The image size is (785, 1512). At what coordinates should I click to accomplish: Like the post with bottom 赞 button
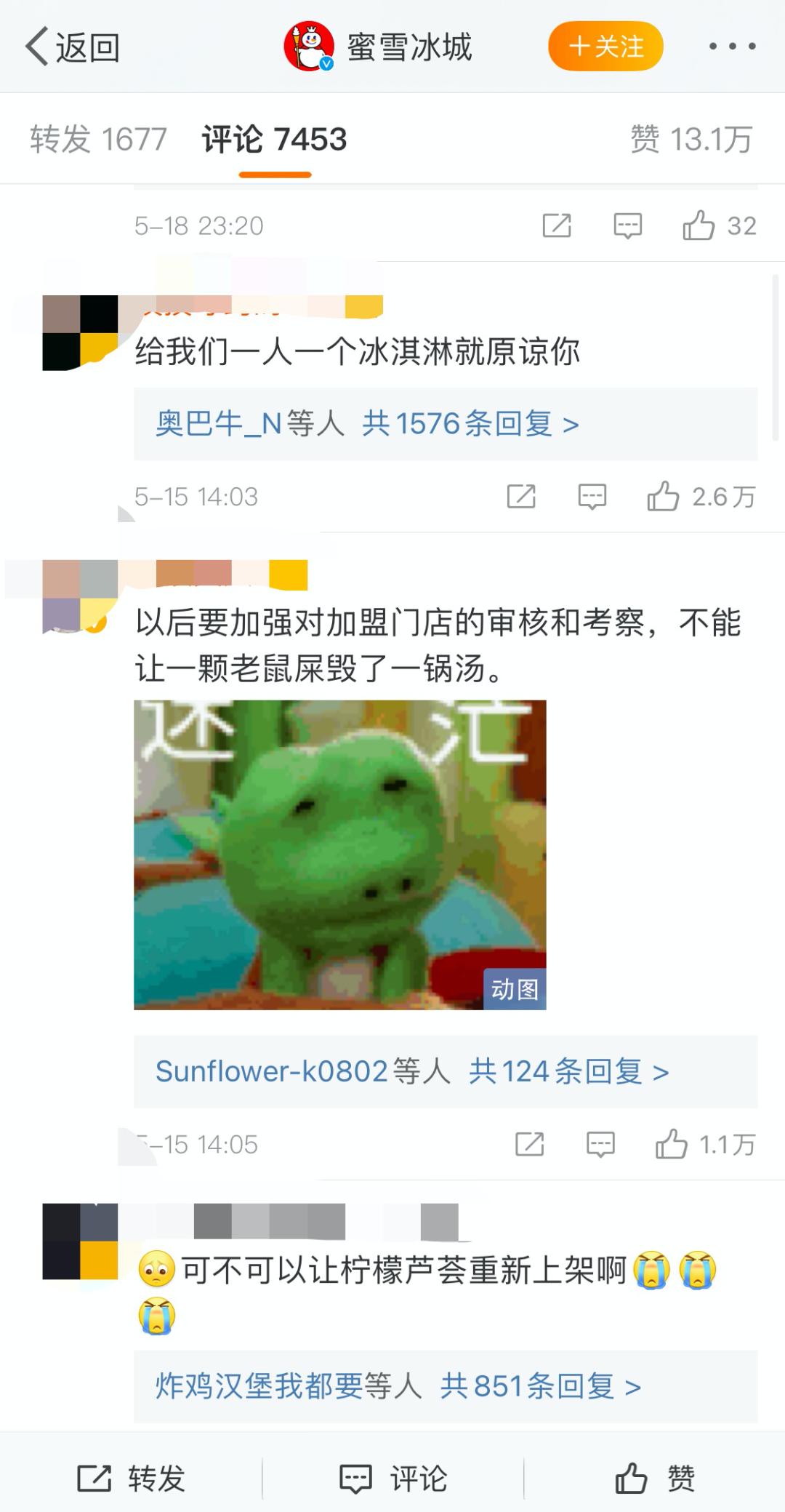point(655,1479)
